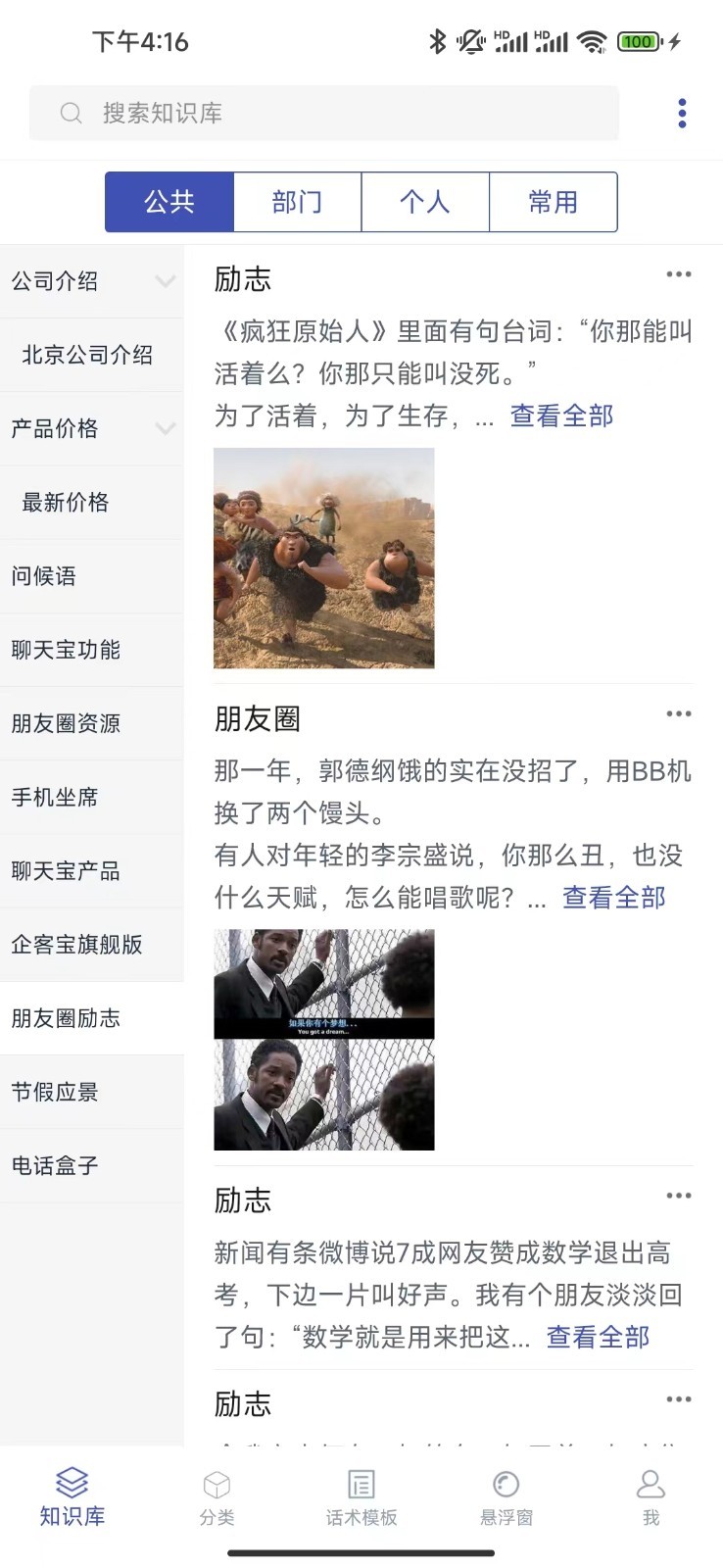Open overflow menu of the first 励志 entry

[x=679, y=274]
